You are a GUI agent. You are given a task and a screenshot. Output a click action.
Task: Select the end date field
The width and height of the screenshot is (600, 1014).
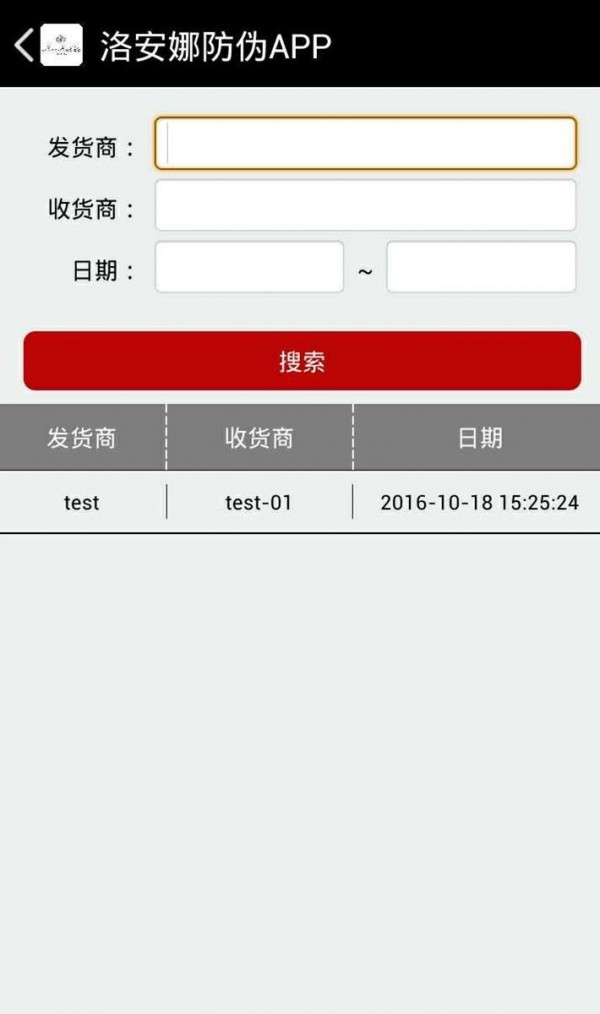coord(481,268)
